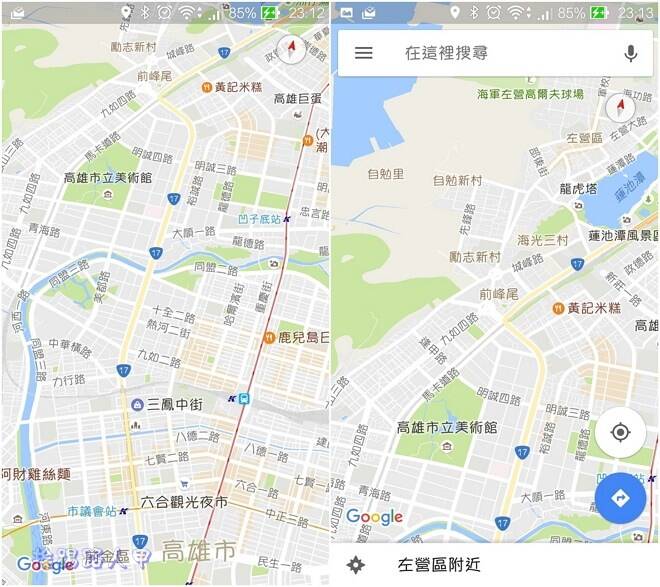This screenshot has height=587, width=660.
Task: Open the 左營區附近 explore panel
Action: point(439,565)
